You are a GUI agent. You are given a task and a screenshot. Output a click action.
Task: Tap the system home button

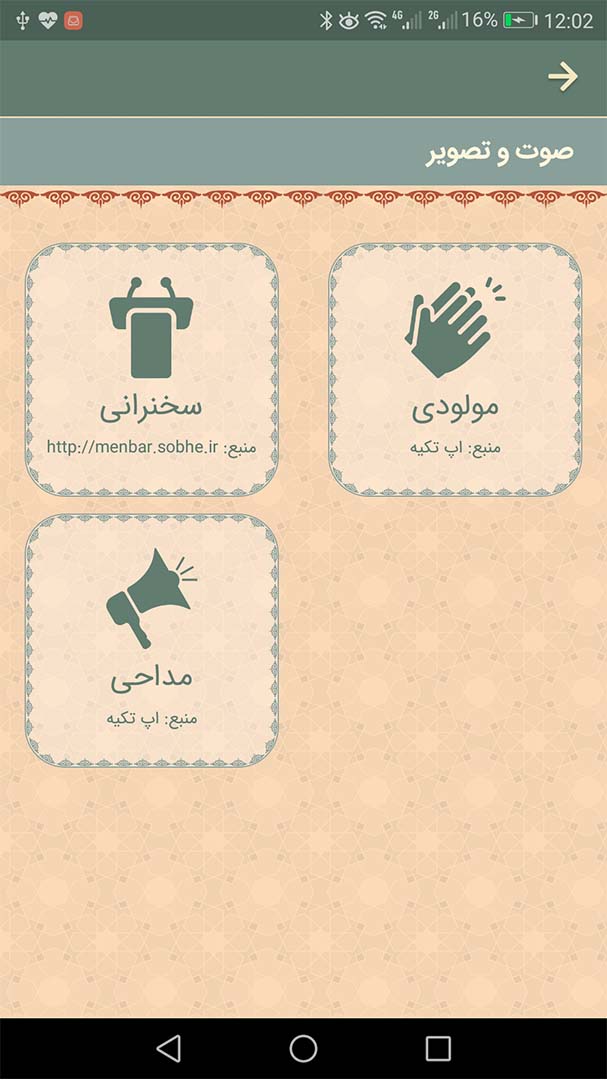(303, 1048)
